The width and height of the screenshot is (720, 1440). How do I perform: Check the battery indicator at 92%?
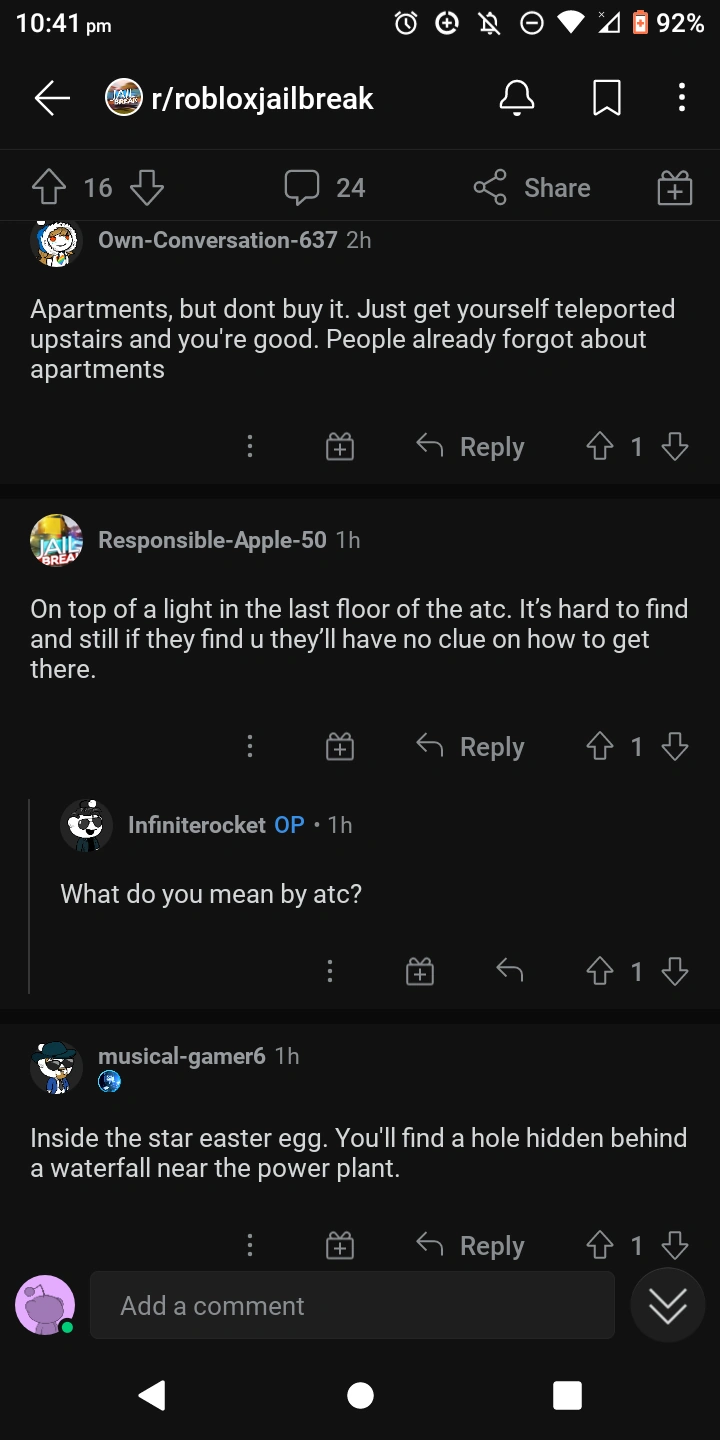pyautogui.click(x=640, y=22)
